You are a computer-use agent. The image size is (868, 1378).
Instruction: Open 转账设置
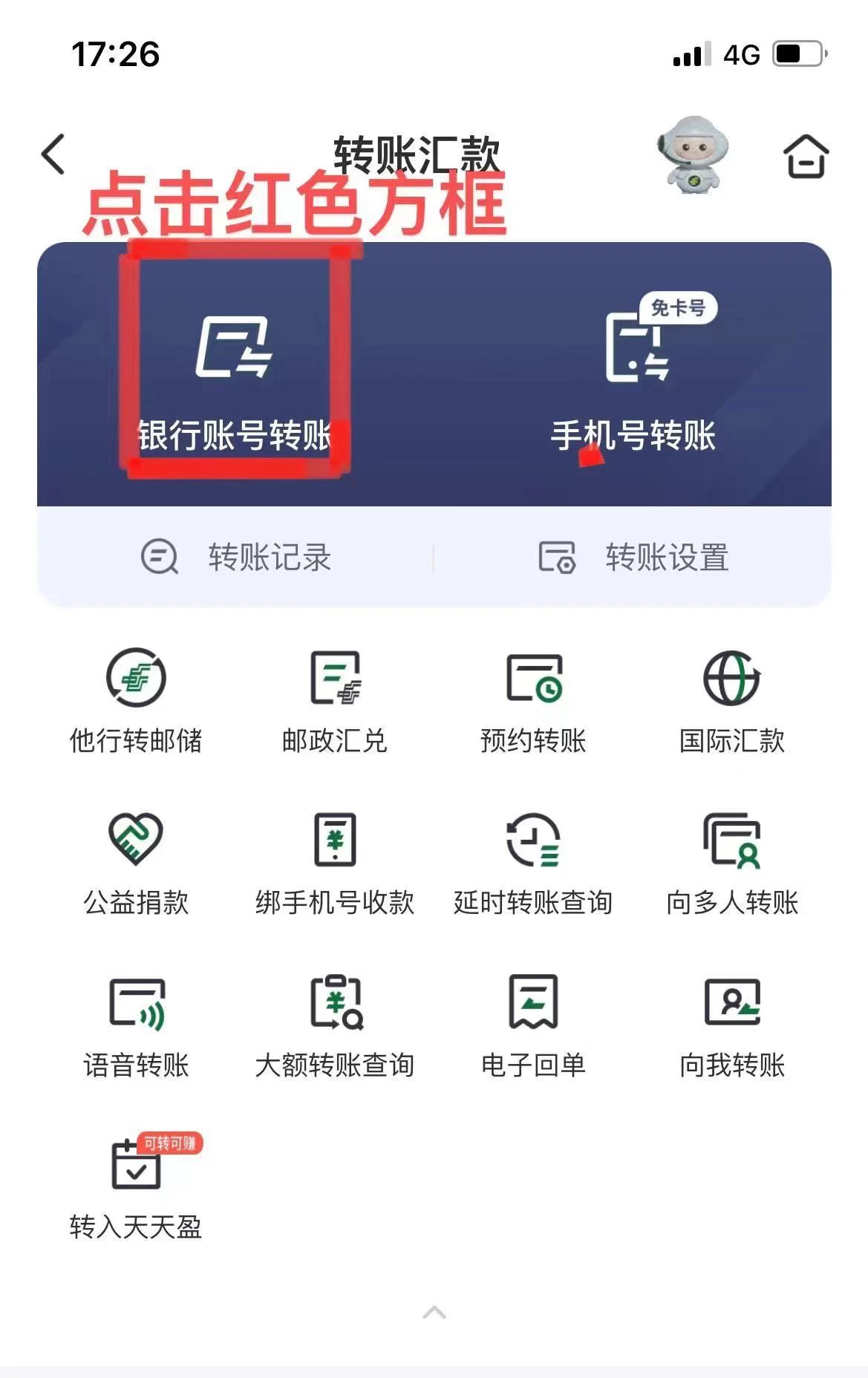[633, 558]
